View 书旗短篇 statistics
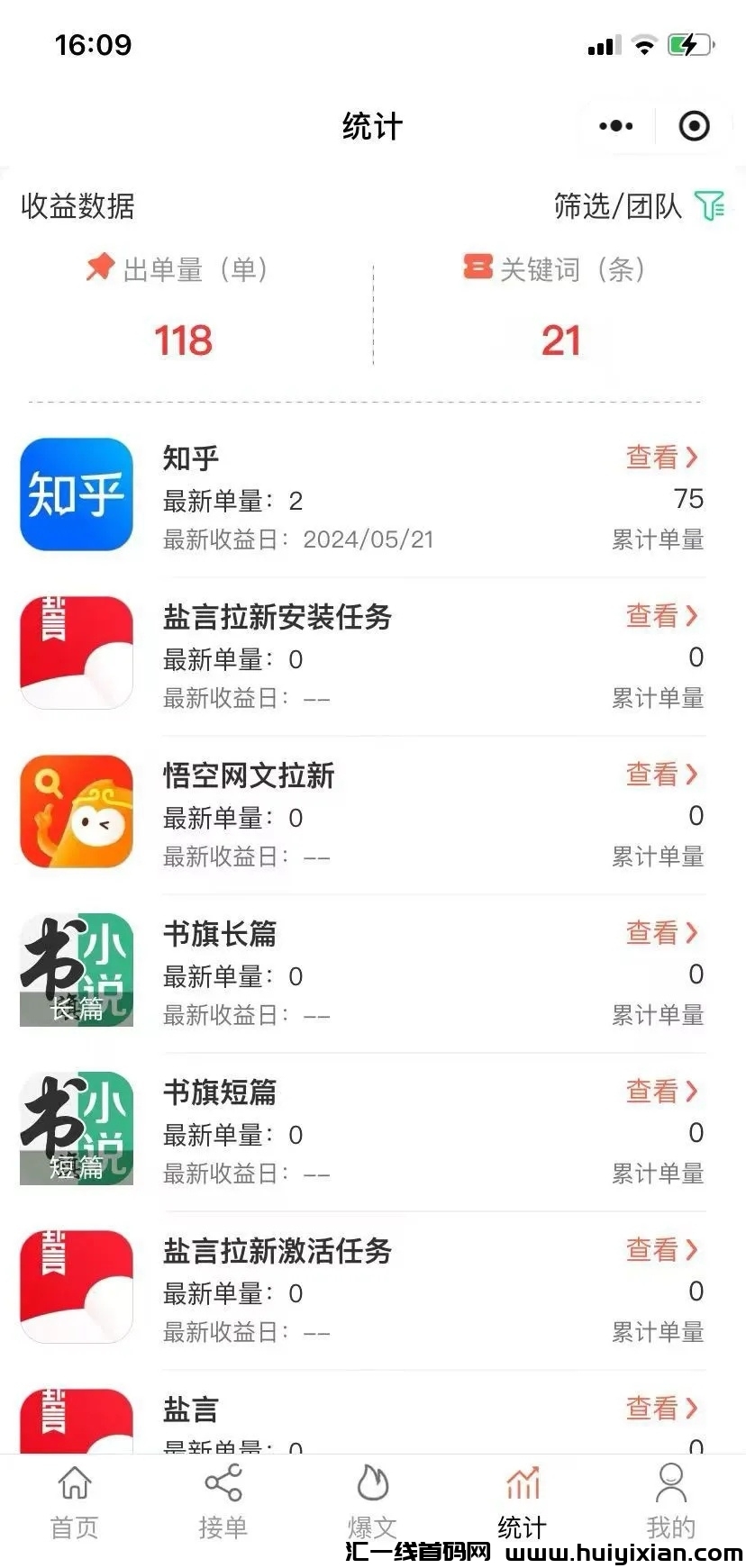The width and height of the screenshot is (746, 1568). pos(662,1092)
